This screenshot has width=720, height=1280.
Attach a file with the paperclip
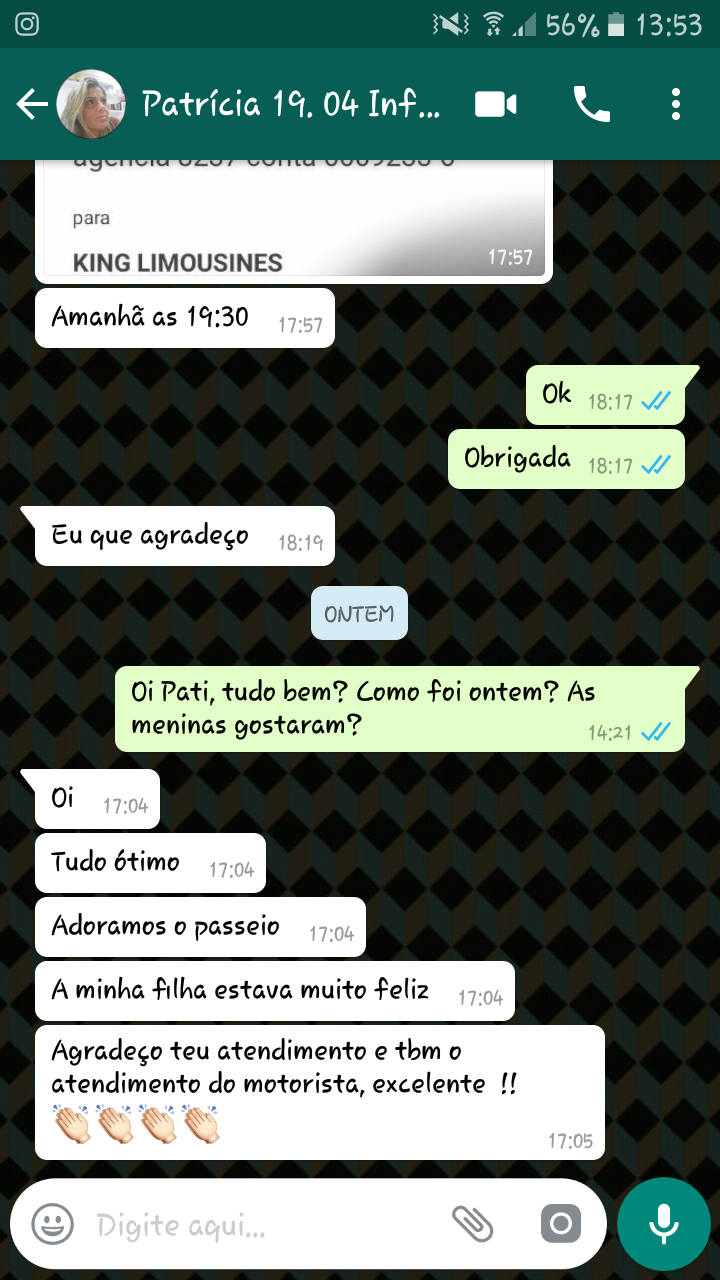474,1222
